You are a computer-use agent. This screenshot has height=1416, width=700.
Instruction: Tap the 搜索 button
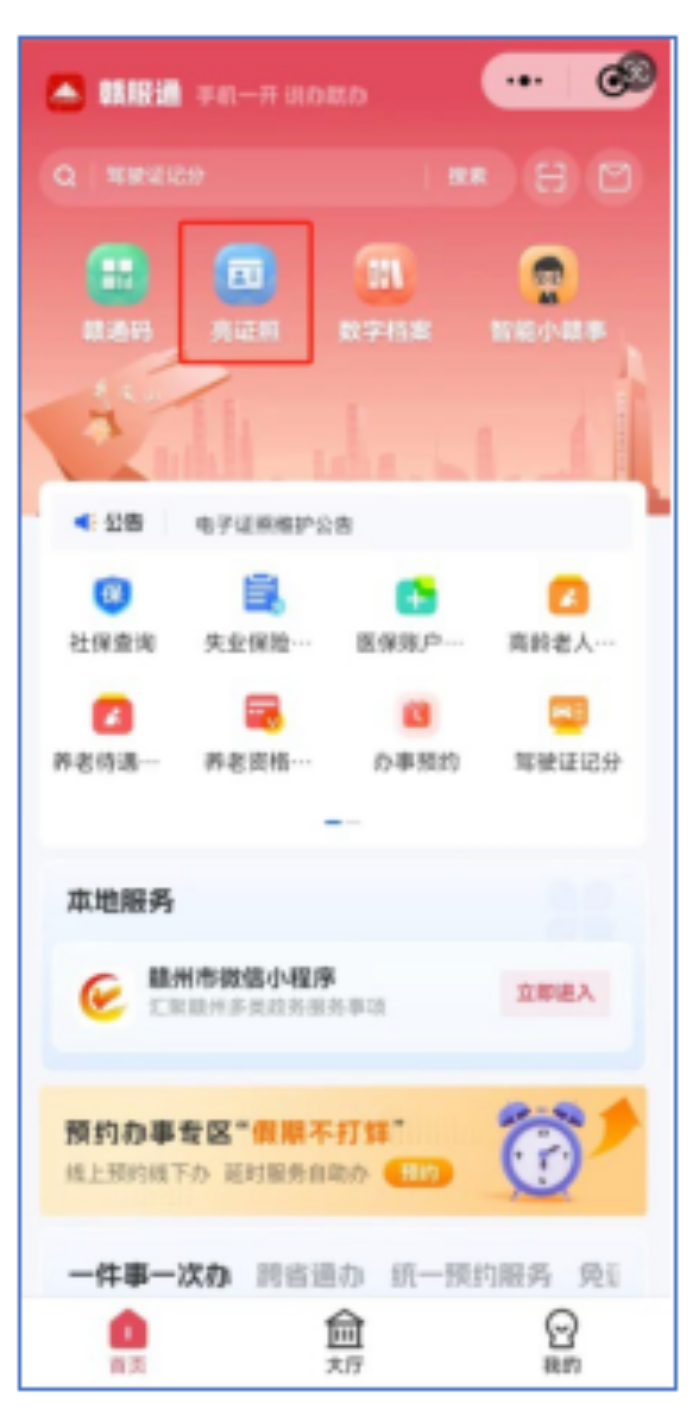(467, 177)
